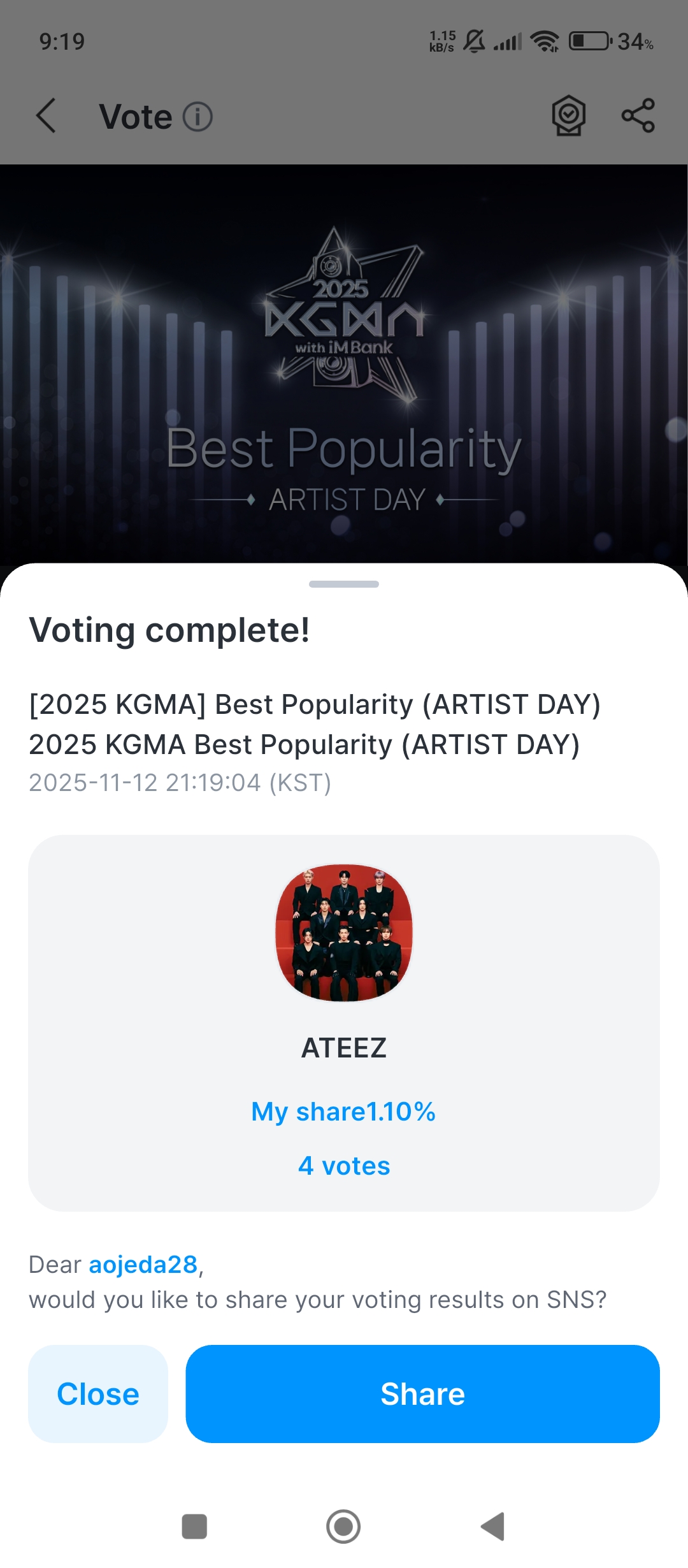Open the Vote info icon
Image resolution: width=688 pixels, height=1568 pixels.
click(x=197, y=116)
